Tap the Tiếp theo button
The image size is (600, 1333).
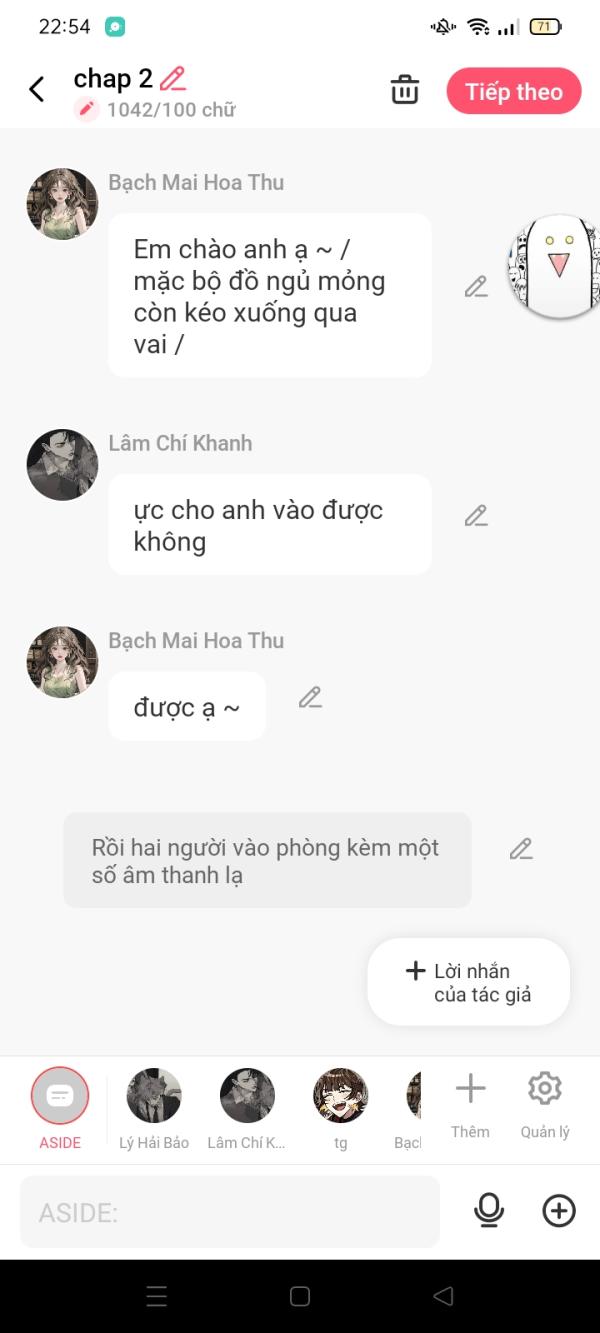coord(513,92)
